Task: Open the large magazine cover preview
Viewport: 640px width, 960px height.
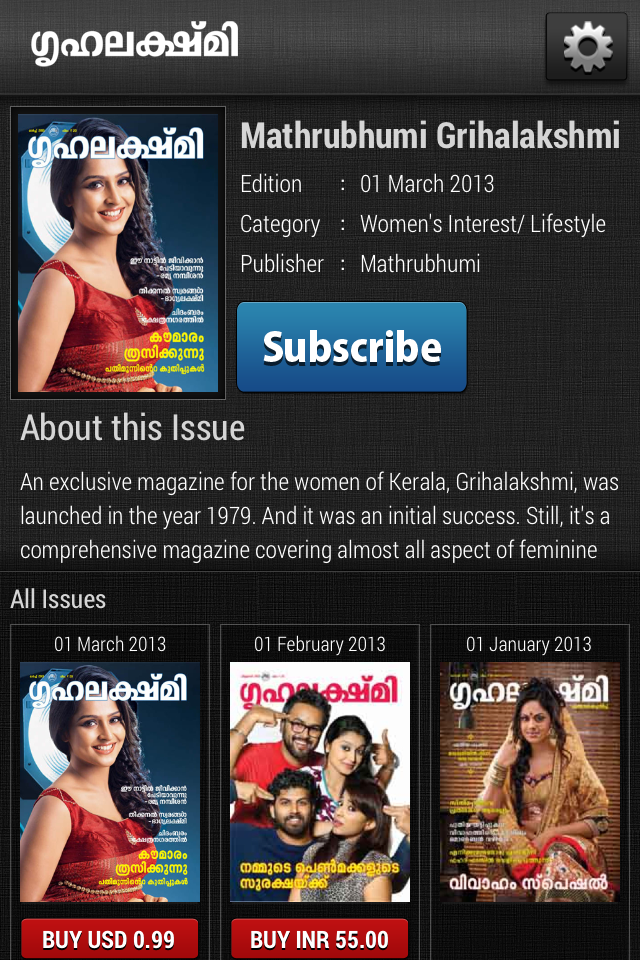Action: 118,252
